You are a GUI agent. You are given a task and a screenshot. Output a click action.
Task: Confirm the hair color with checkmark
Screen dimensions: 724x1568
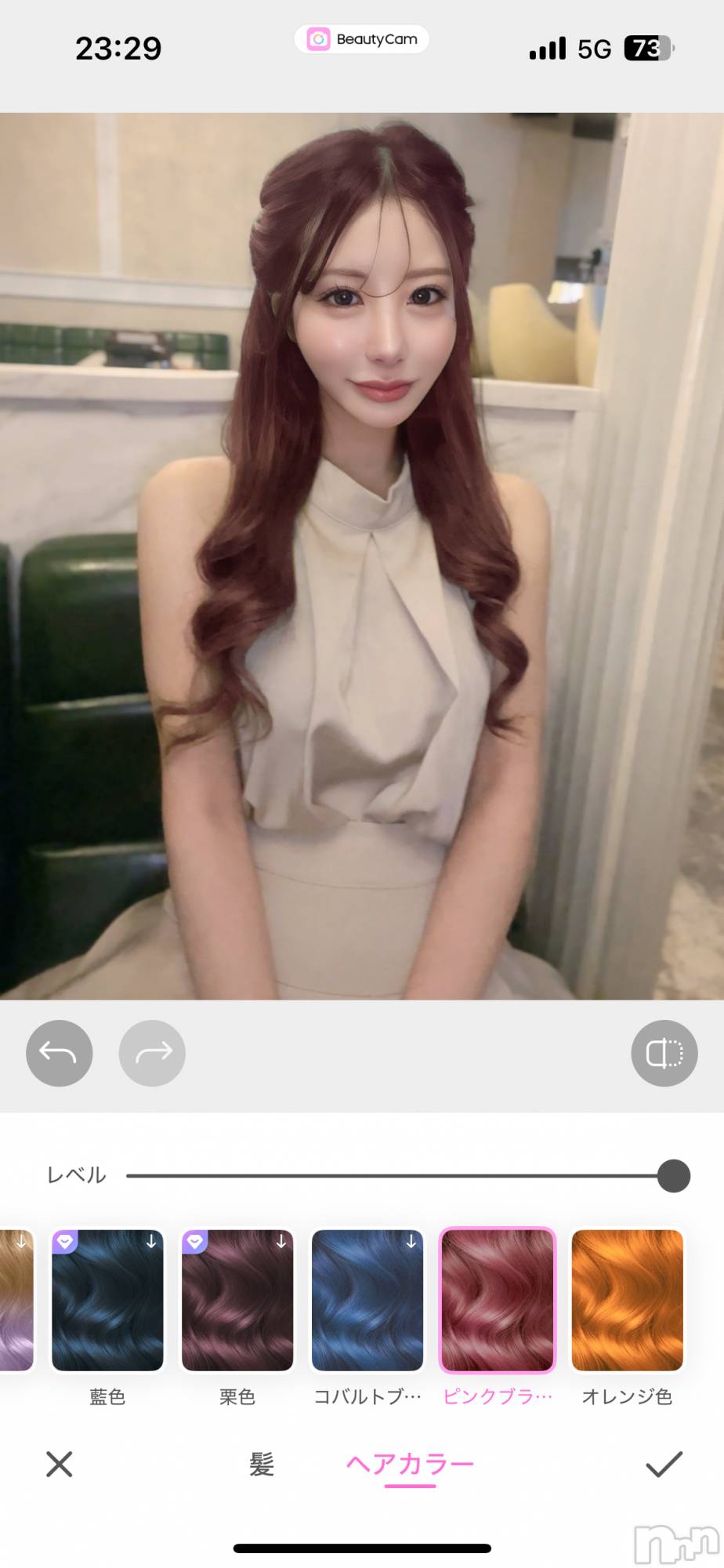point(664,1464)
